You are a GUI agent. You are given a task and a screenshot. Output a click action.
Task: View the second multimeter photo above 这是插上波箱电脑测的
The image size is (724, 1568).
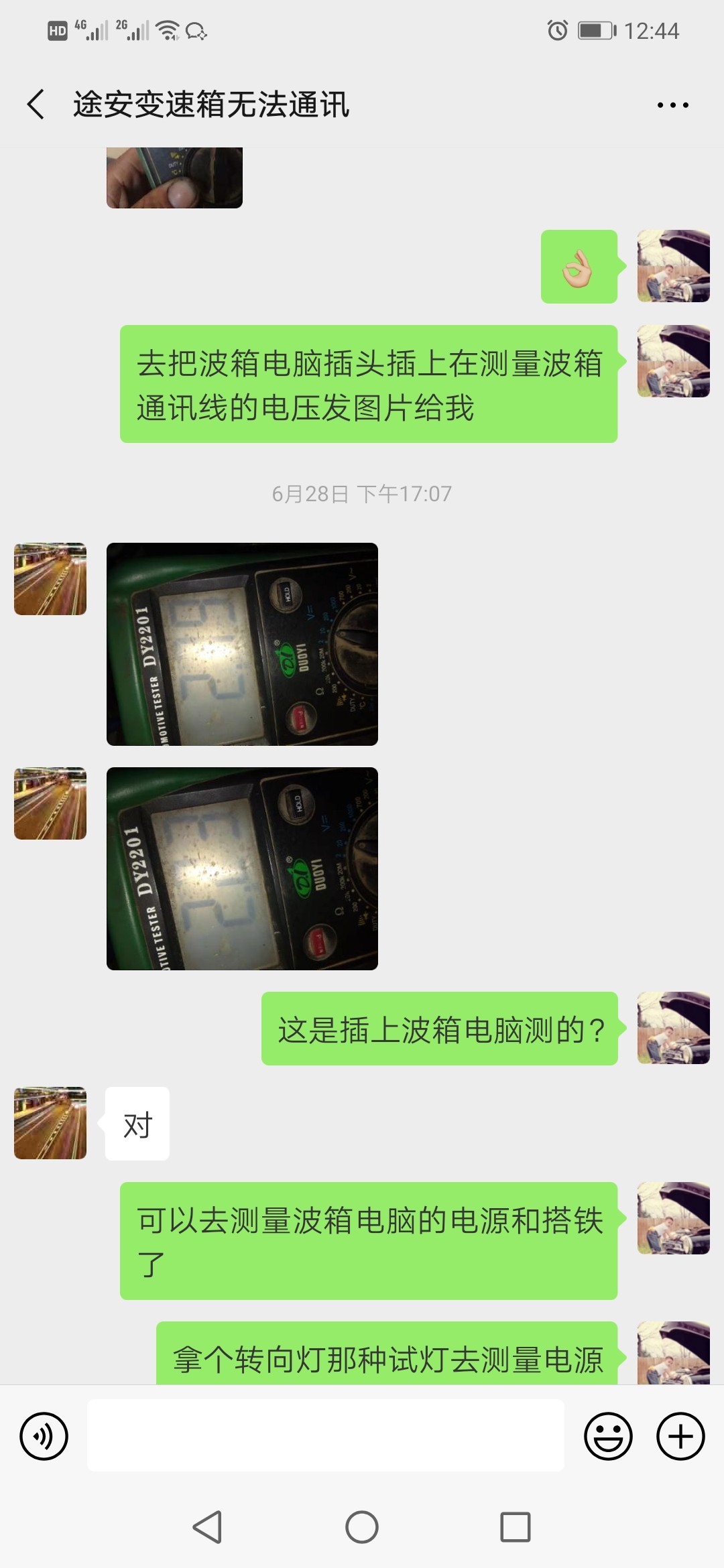pyautogui.click(x=242, y=868)
